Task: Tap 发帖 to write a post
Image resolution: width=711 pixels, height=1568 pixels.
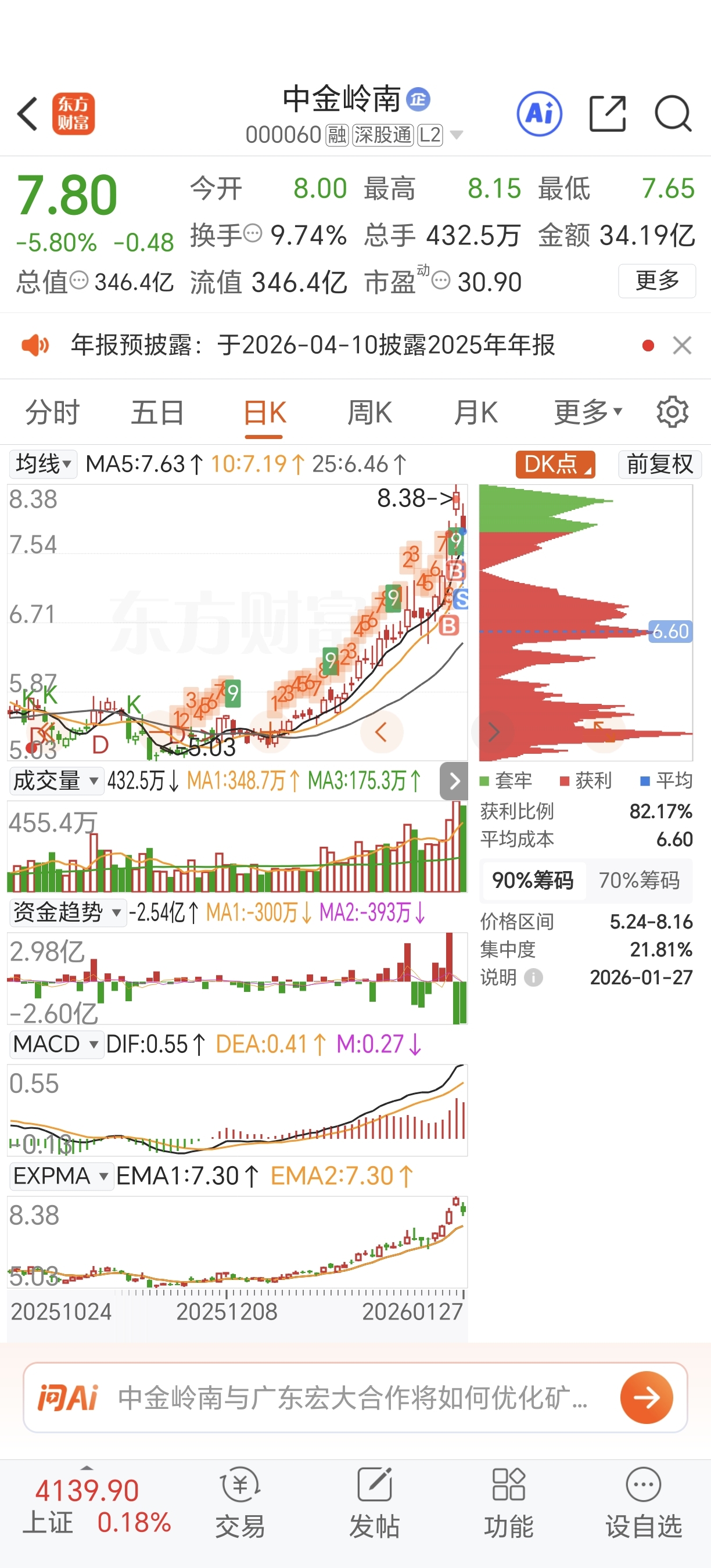Action: (x=374, y=1504)
